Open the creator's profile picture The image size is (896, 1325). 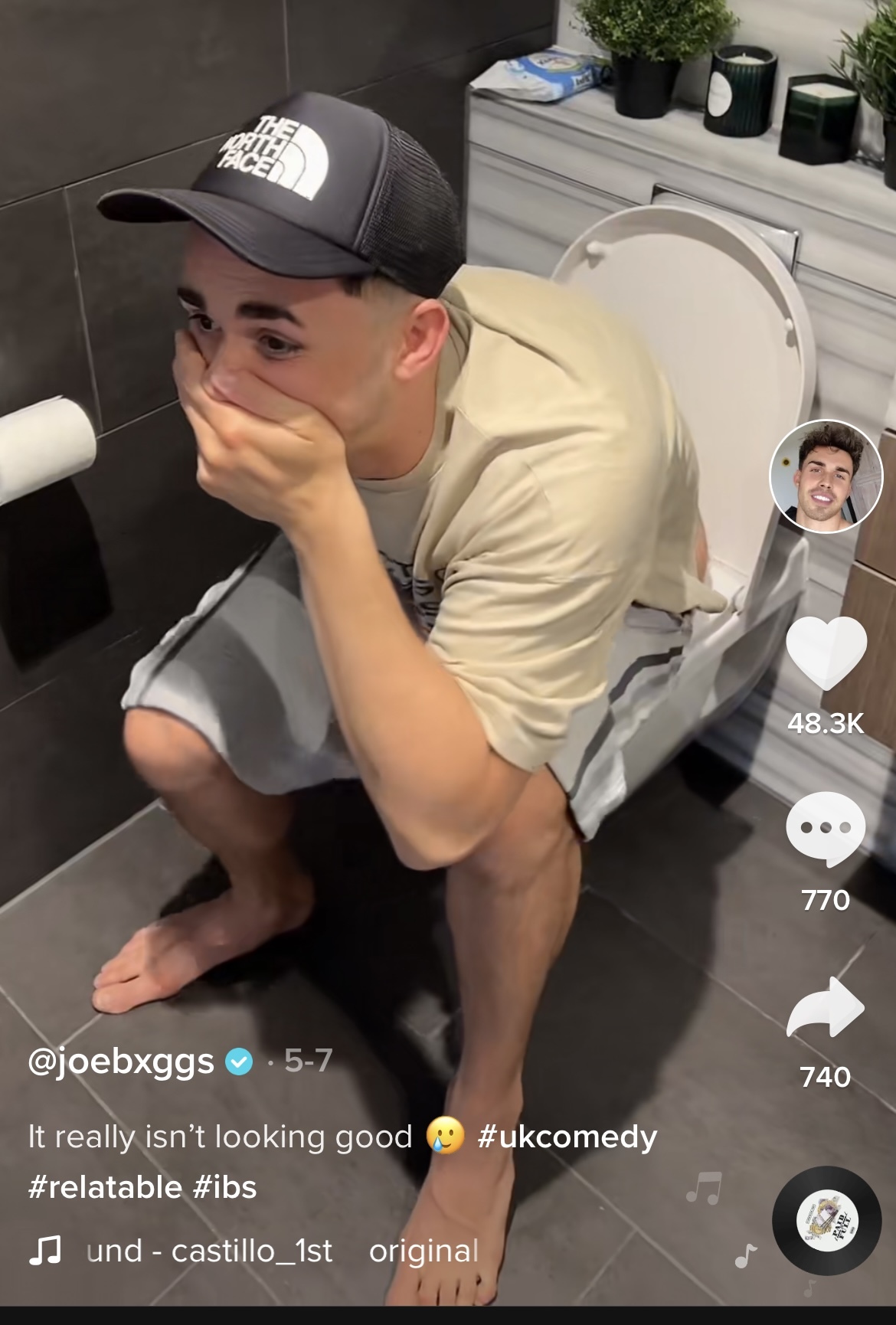[826, 476]
